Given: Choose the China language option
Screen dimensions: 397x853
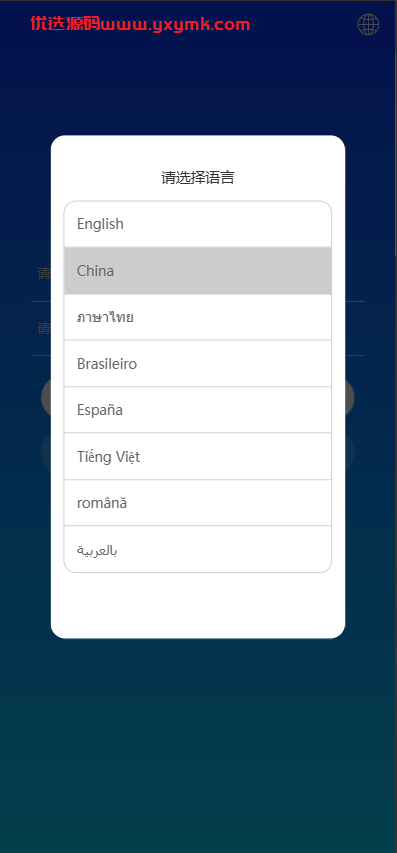Looking at the screenshot, I should pyautogui.click(x=198, y=271).
